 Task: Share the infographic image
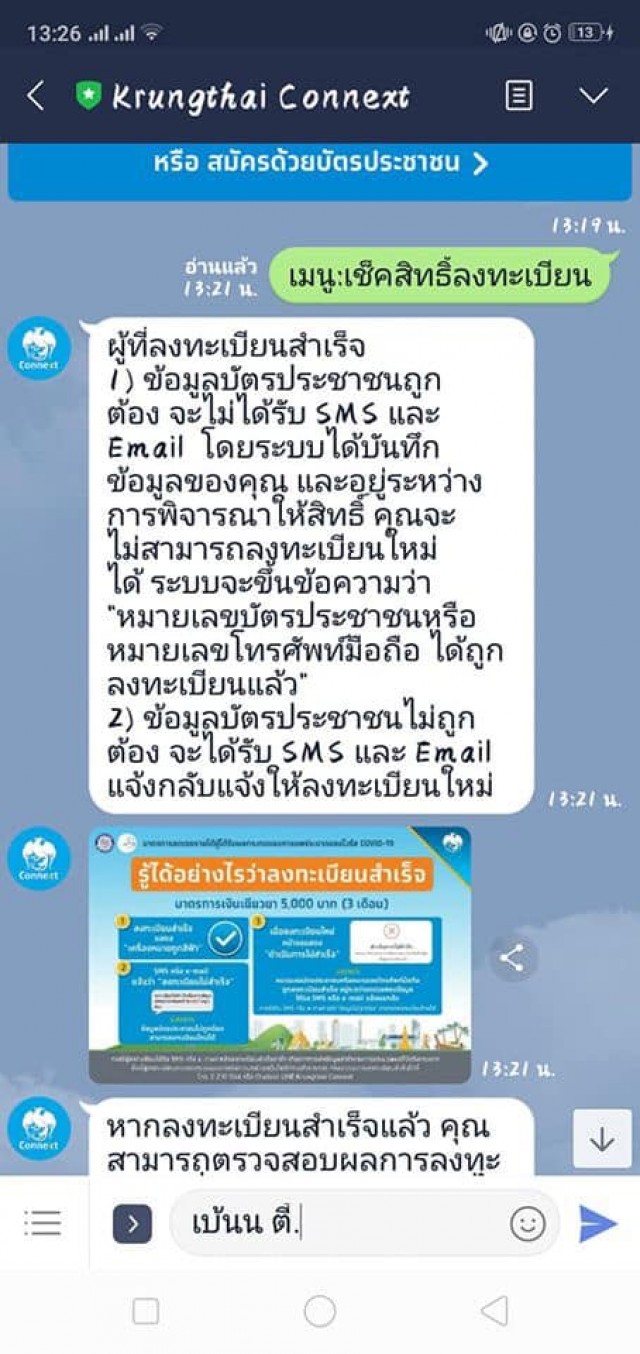point(512,958)
